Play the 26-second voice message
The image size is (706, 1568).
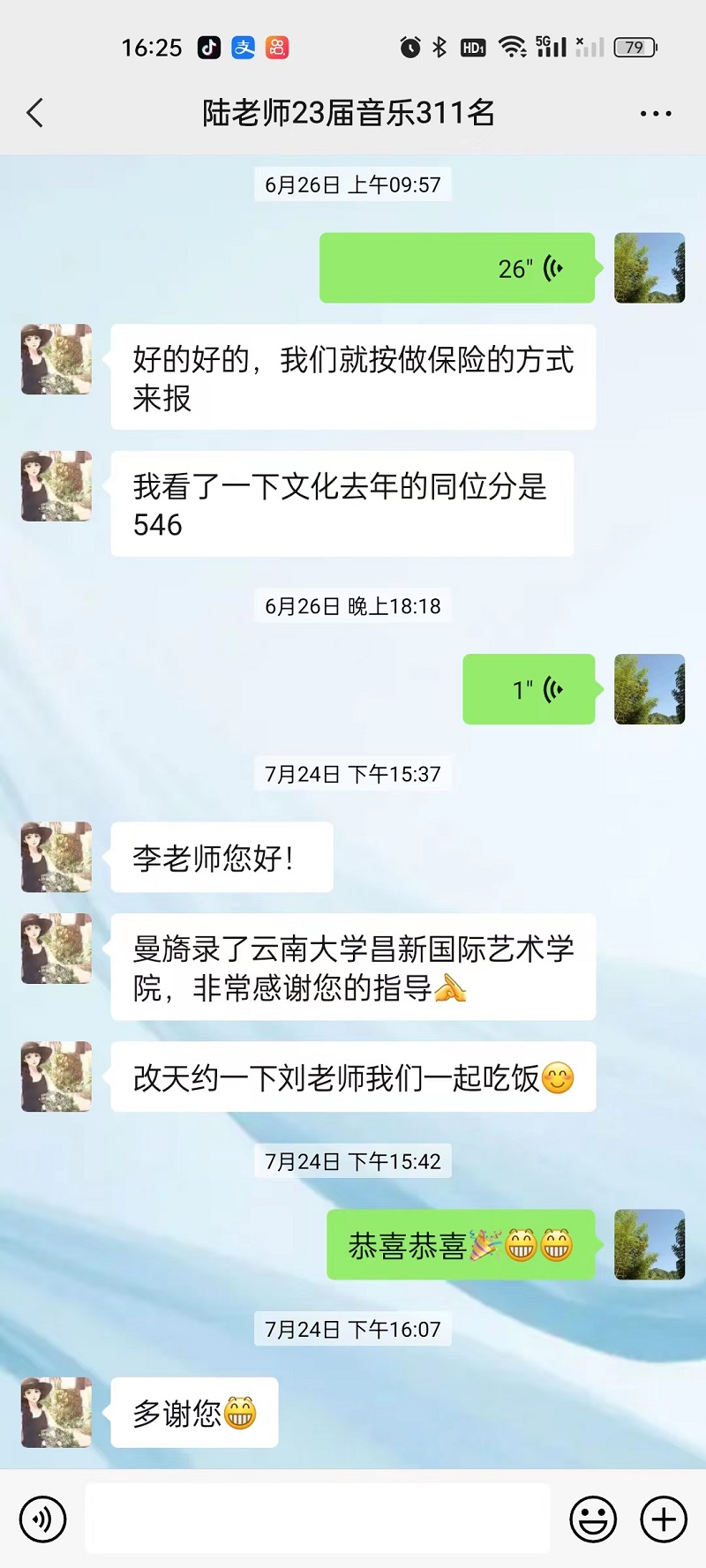(457, 268)
